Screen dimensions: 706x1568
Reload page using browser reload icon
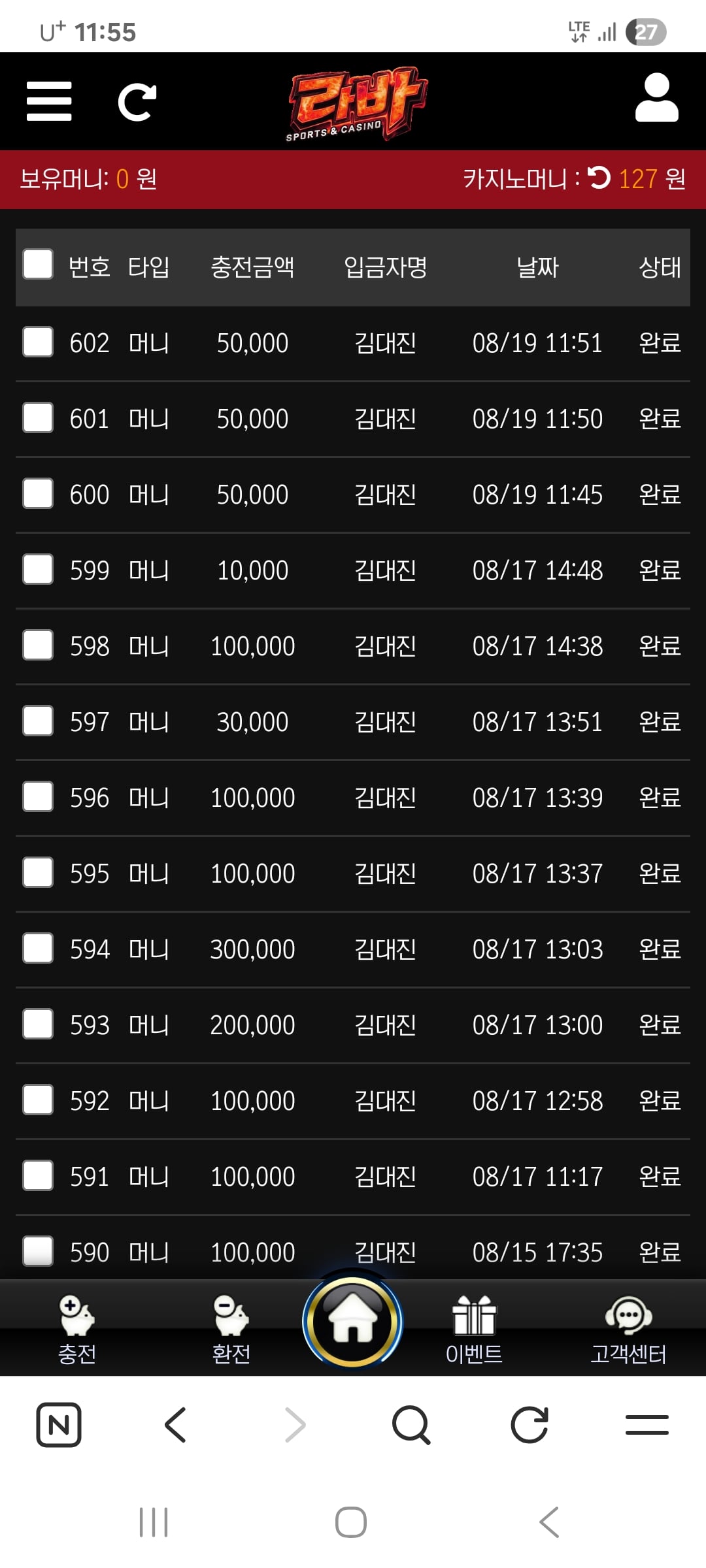(529, 1425)
